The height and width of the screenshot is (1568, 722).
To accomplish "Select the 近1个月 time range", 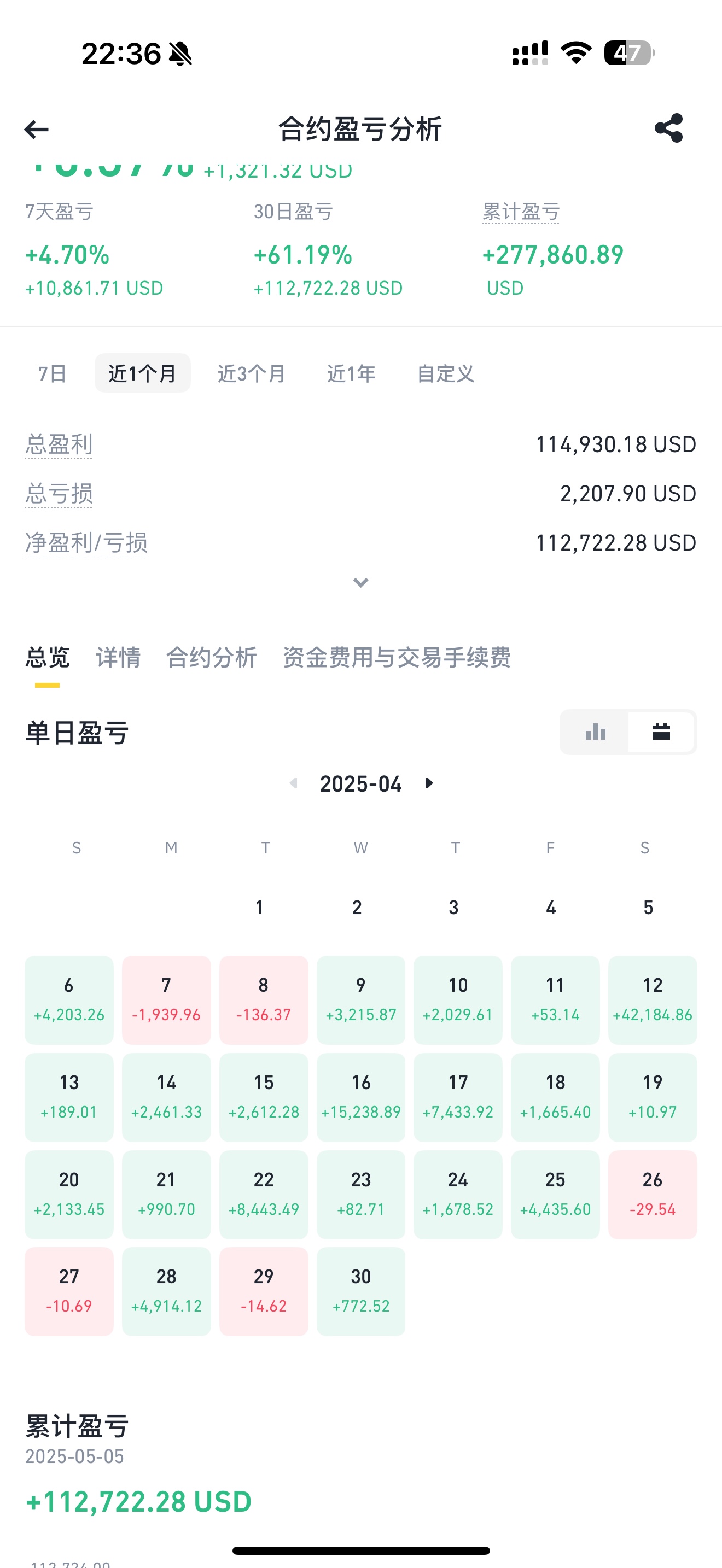I will 142,373.
